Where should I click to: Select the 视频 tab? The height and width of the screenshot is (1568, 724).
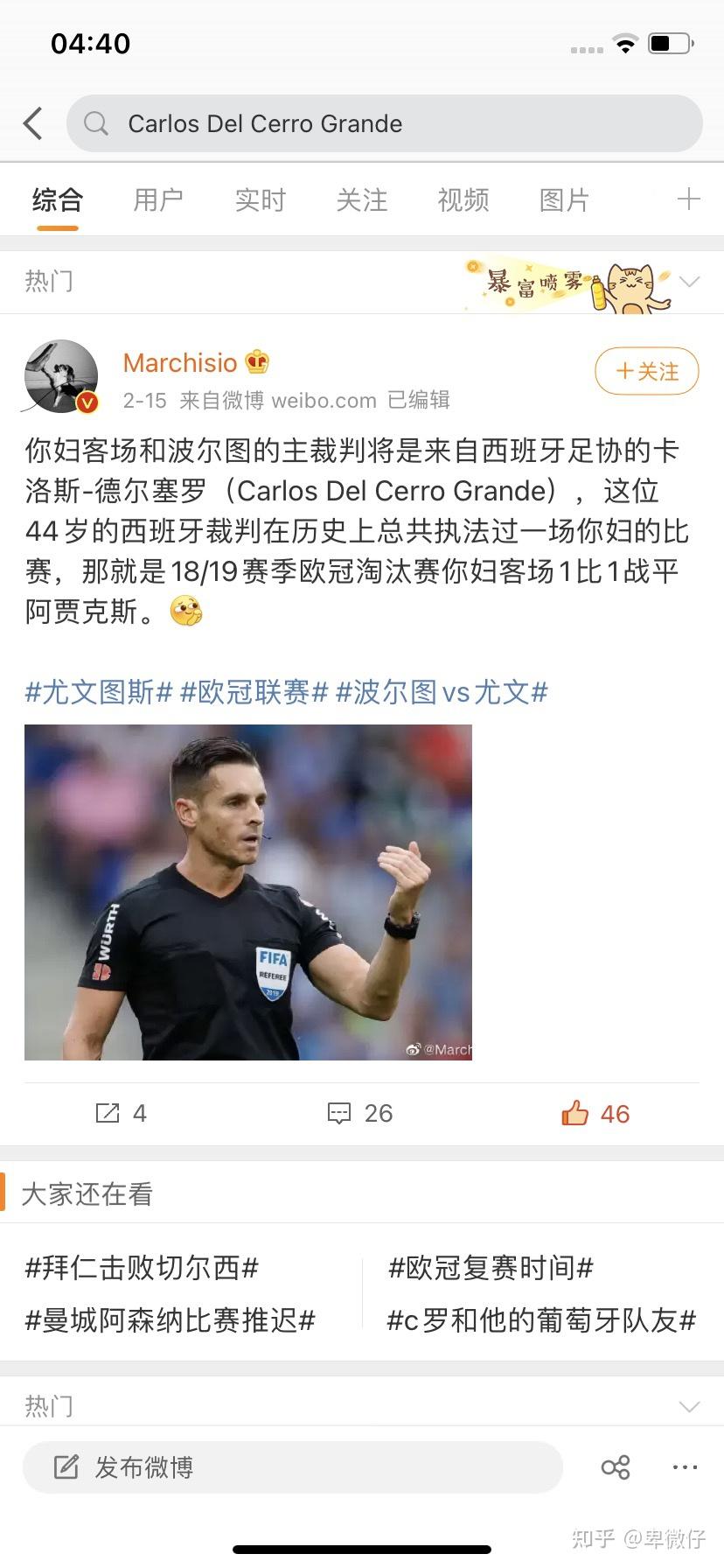coord(463,200)
